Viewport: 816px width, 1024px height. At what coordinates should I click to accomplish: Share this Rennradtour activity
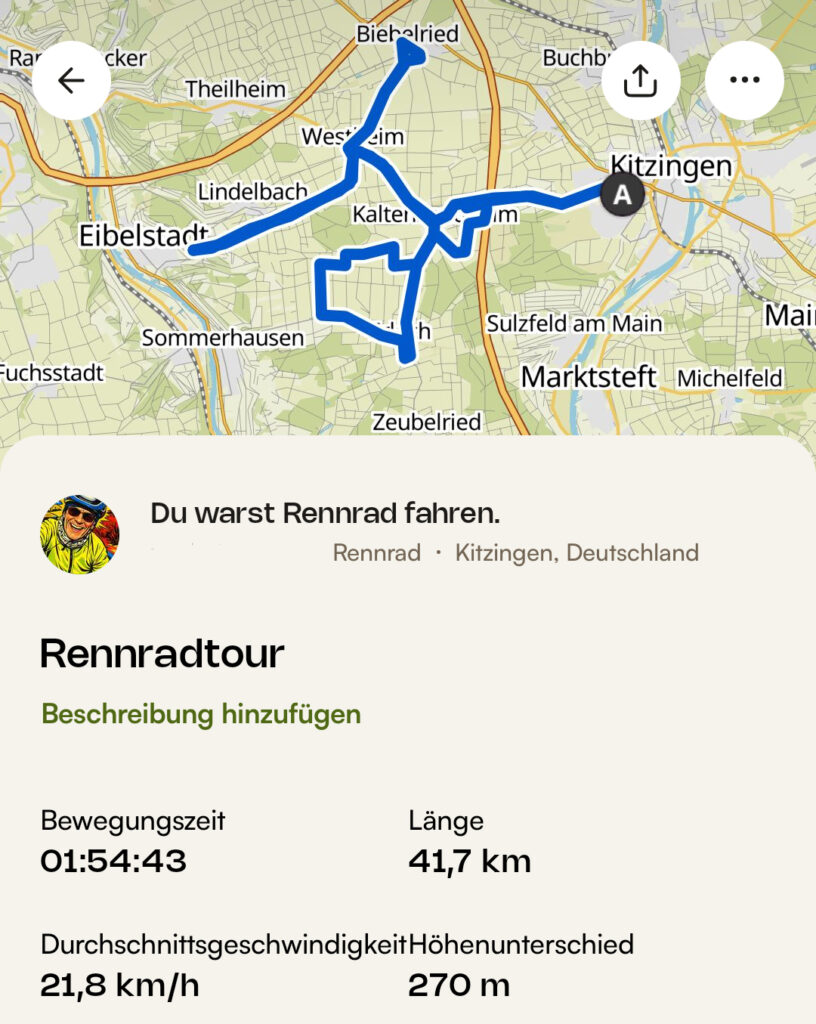(641, 81)
